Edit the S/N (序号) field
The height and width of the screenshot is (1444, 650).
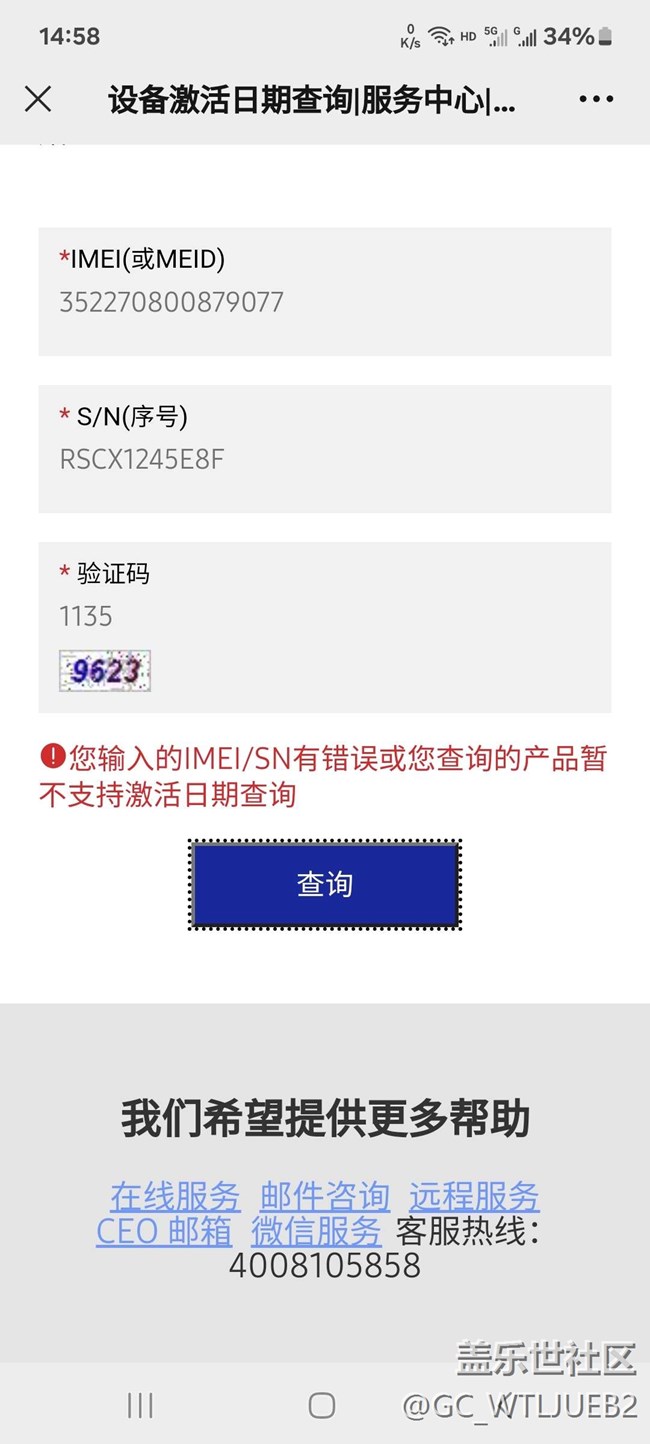click(324, 460)
